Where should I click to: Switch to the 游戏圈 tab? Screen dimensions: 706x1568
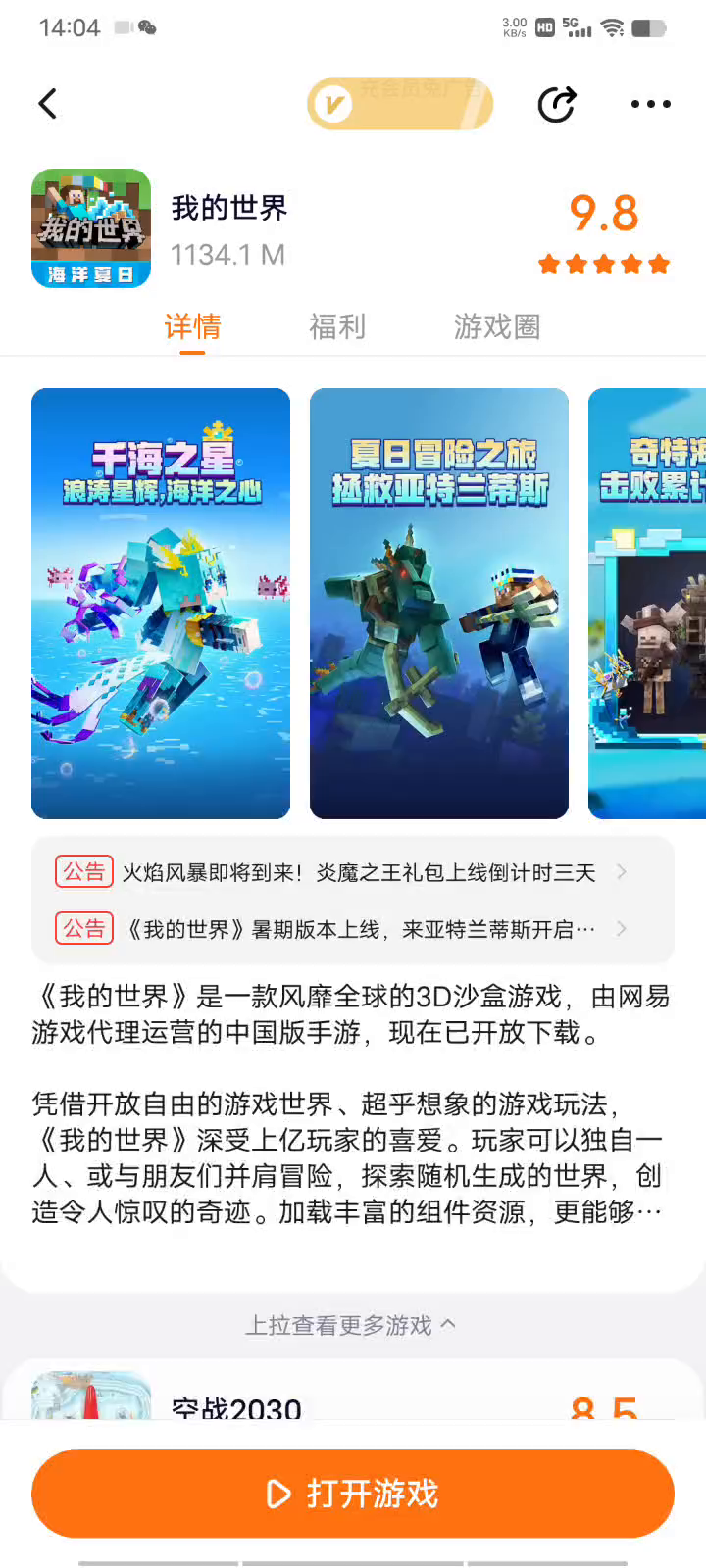[x=496, y=326]
